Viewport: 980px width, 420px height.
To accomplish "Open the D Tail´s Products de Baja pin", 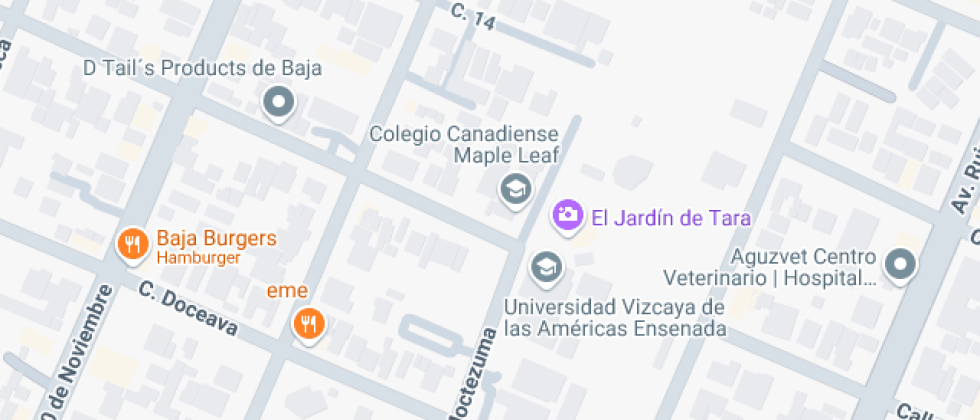I will click(279, 103).
